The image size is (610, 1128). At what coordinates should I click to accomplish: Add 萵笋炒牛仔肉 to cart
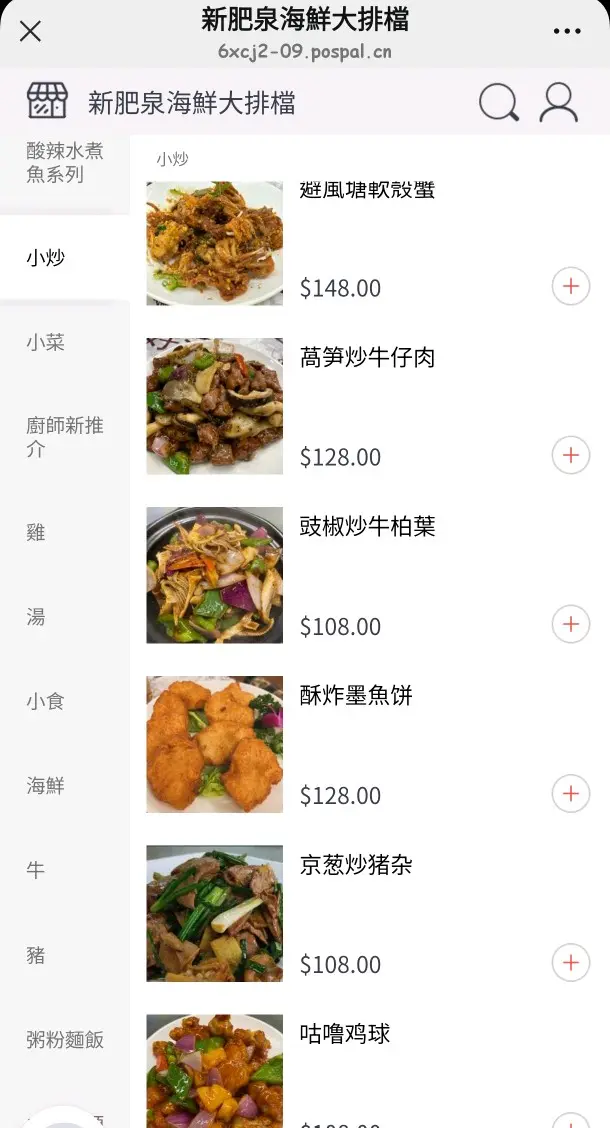(570, 456)
